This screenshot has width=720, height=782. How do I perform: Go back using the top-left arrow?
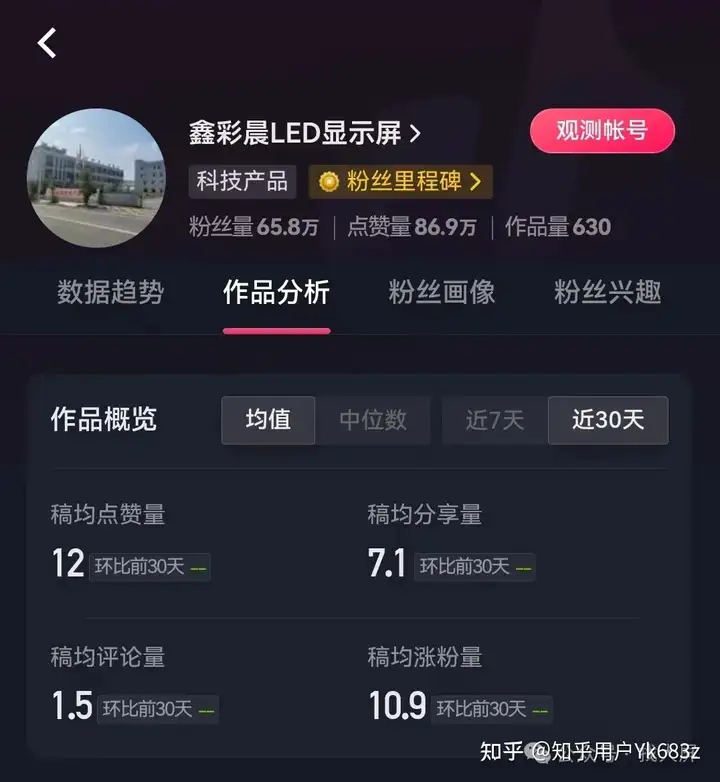click(47, 43)
